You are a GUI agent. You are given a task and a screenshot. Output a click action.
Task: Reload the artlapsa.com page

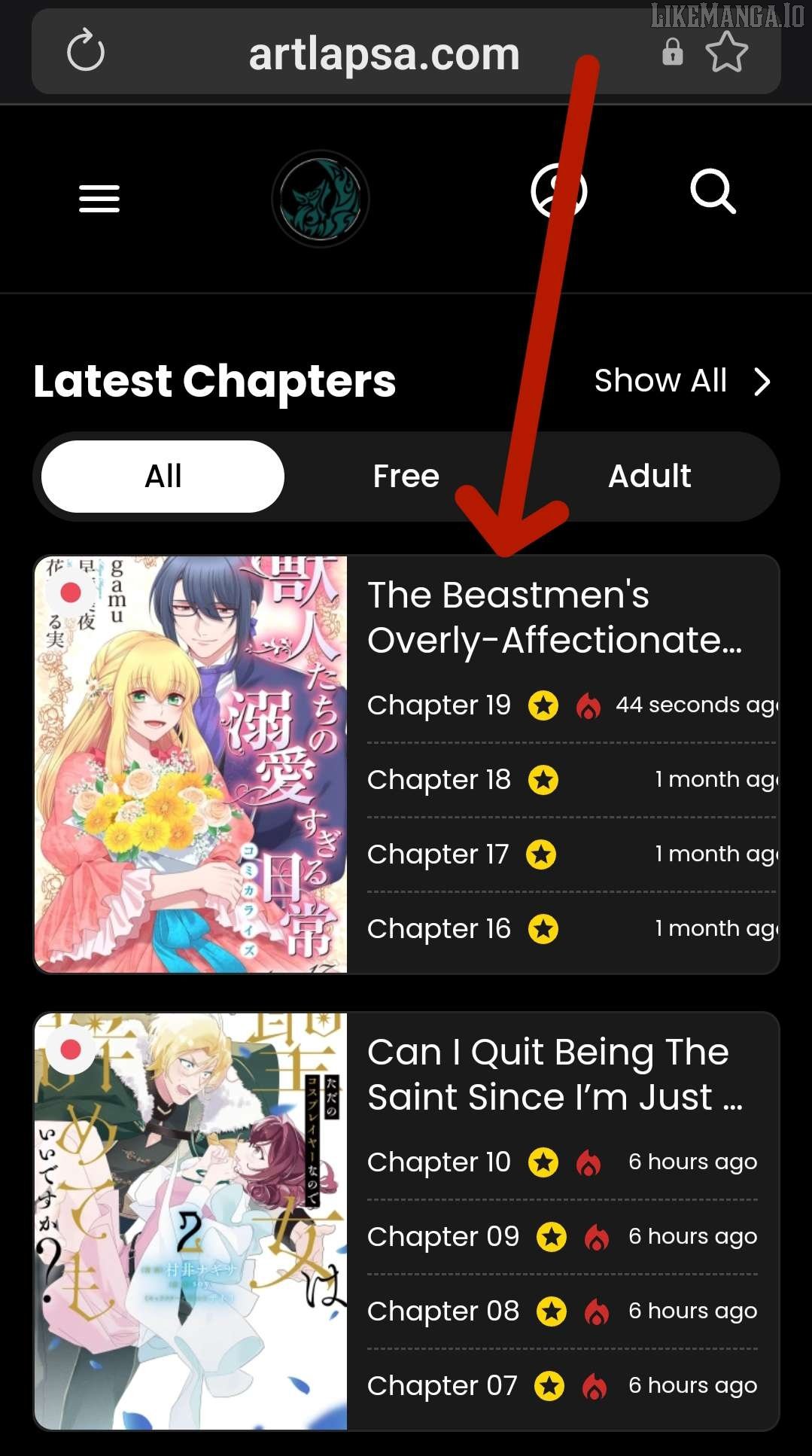click(86, 51)
